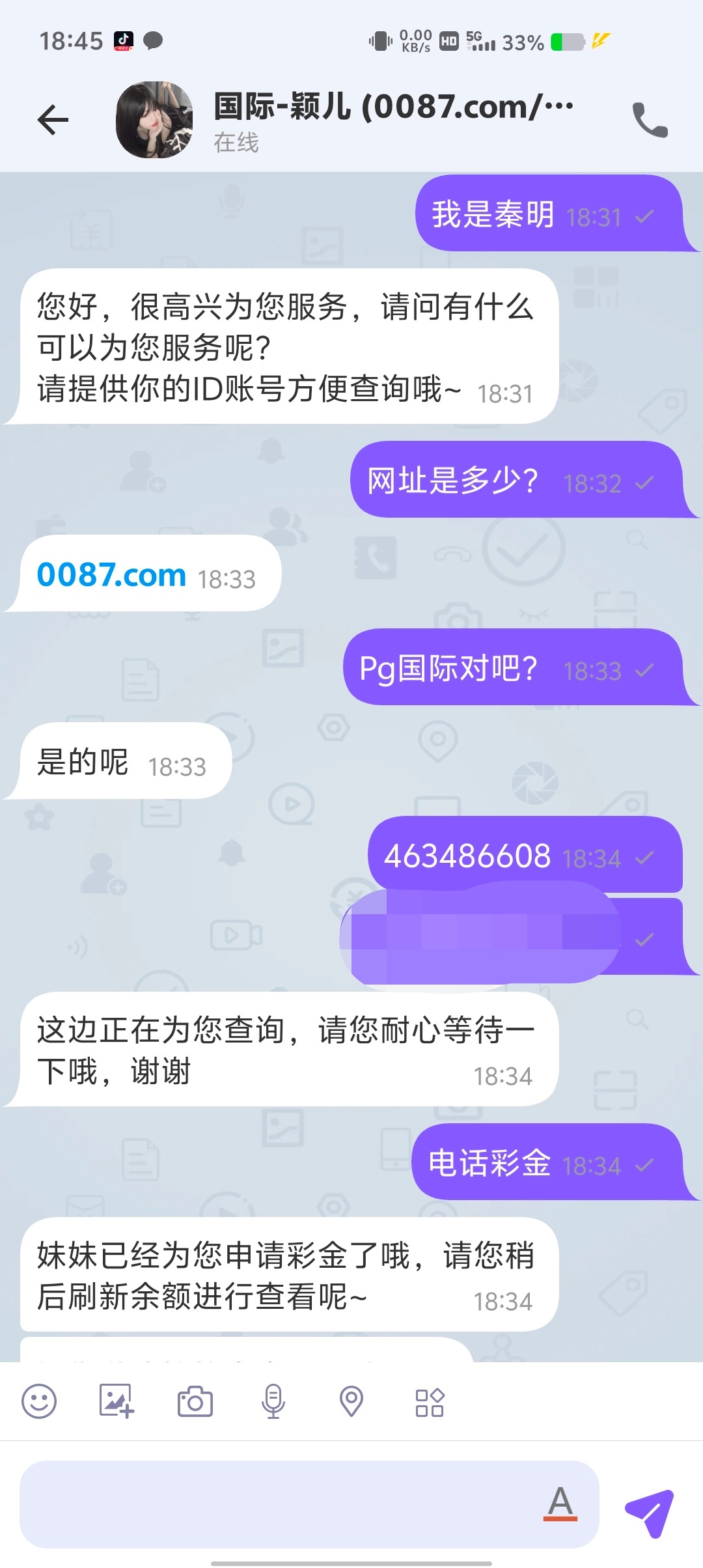
Task: Go back to the chat list
Action: coord(53,120)
